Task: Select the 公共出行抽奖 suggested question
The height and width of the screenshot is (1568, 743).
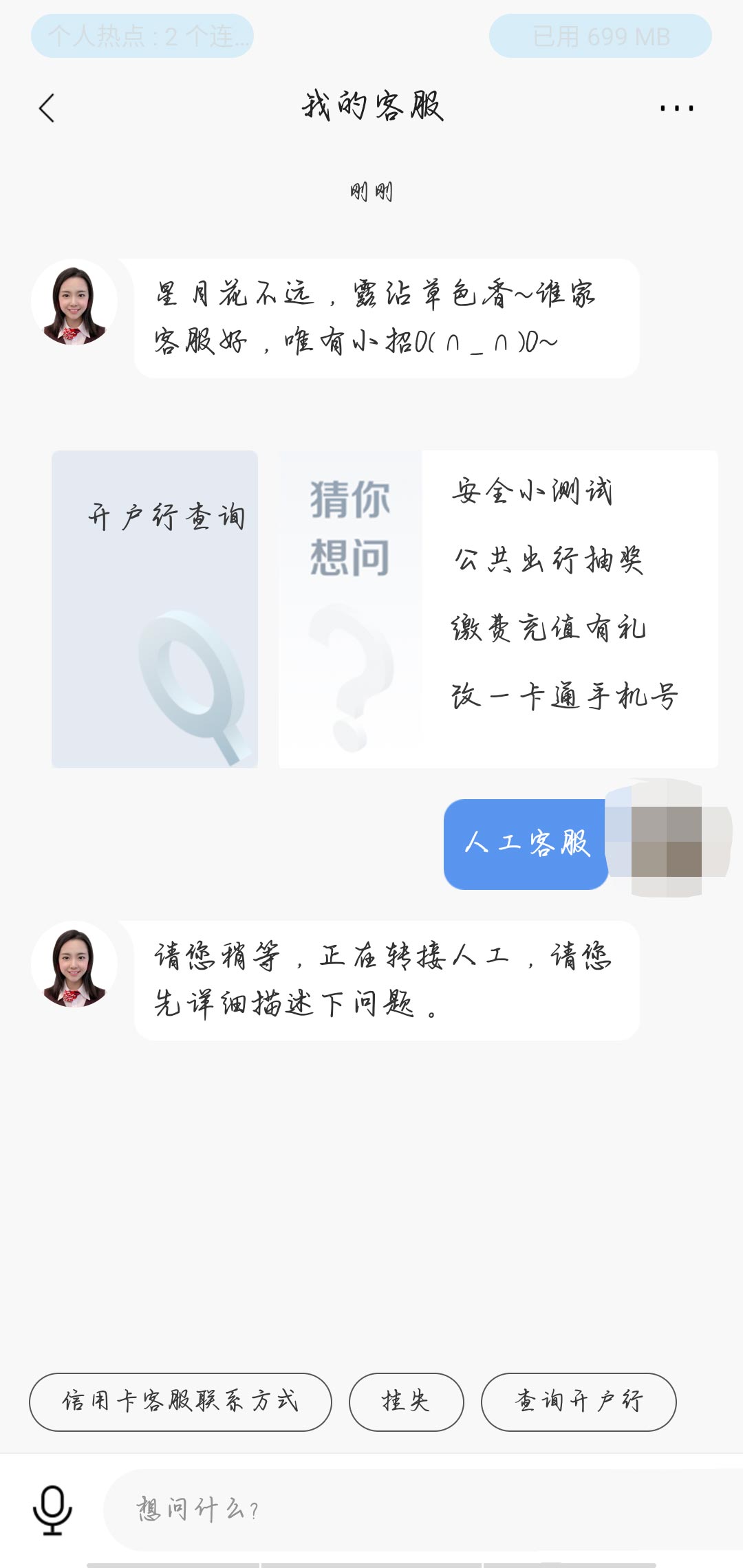Action: click(548, 560)
